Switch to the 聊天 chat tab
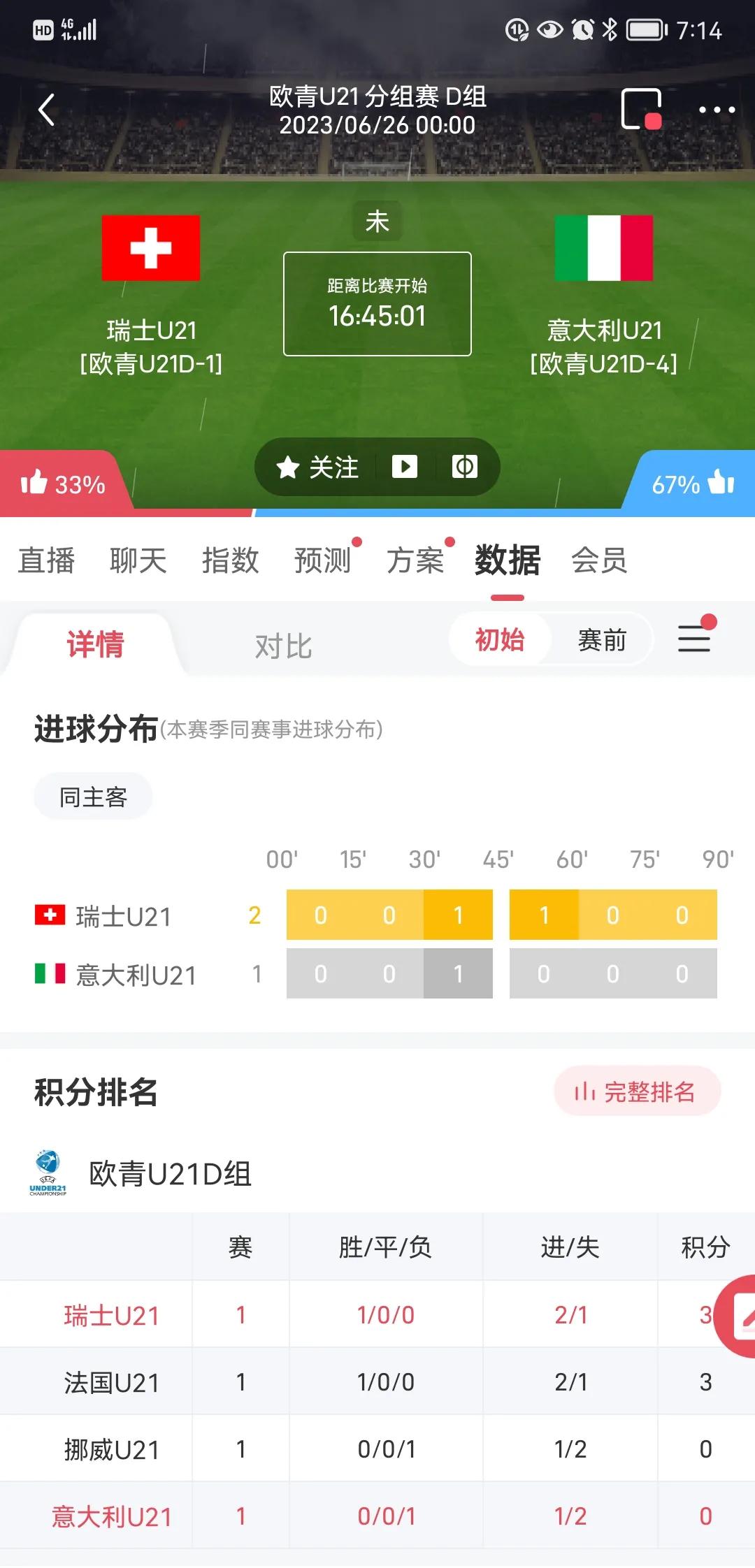The width and height of the screenshot is (755, 1568). (x=138, y=560)
